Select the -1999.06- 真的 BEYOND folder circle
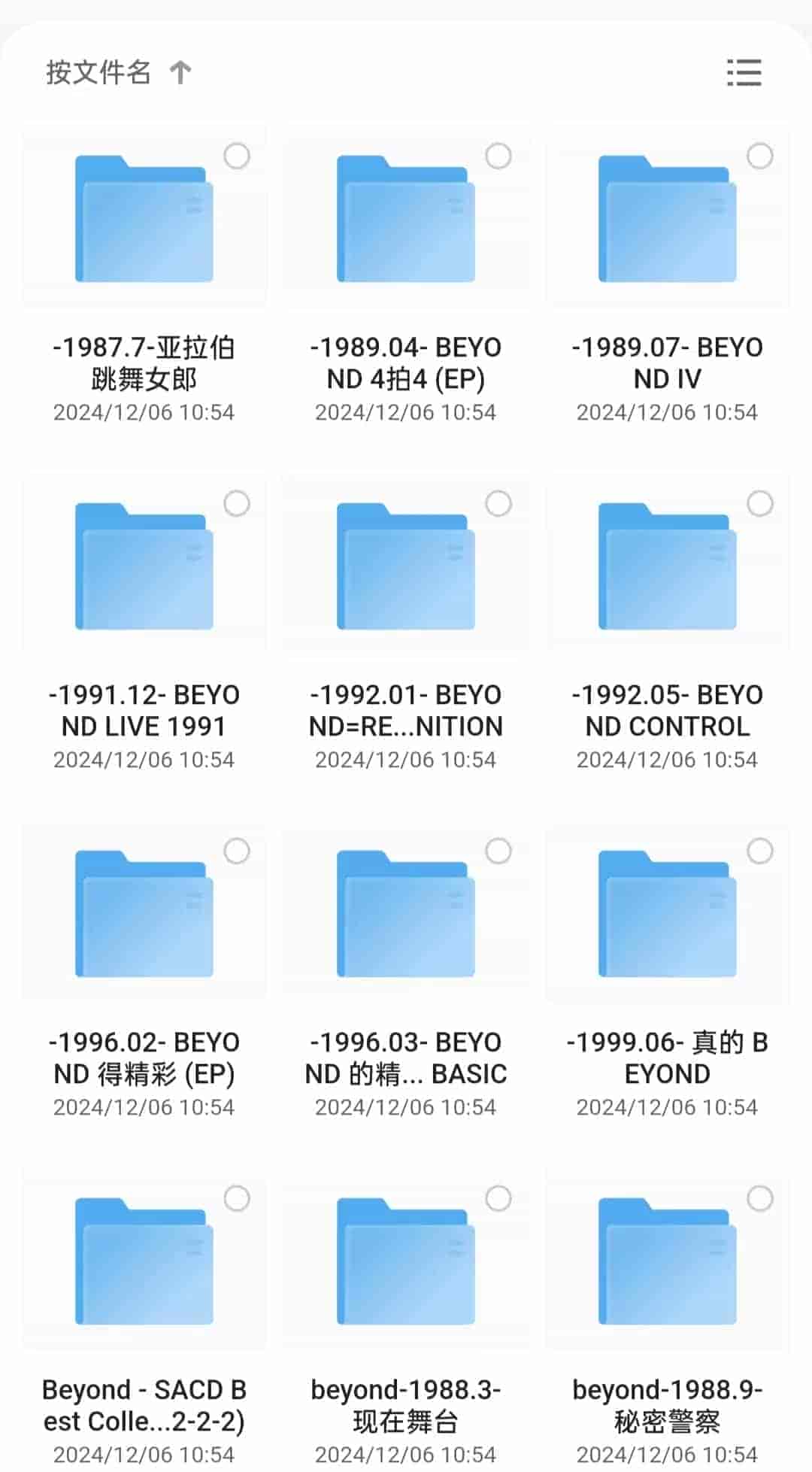This screenshot has height=1472, width=812. (x=759, y=851)
